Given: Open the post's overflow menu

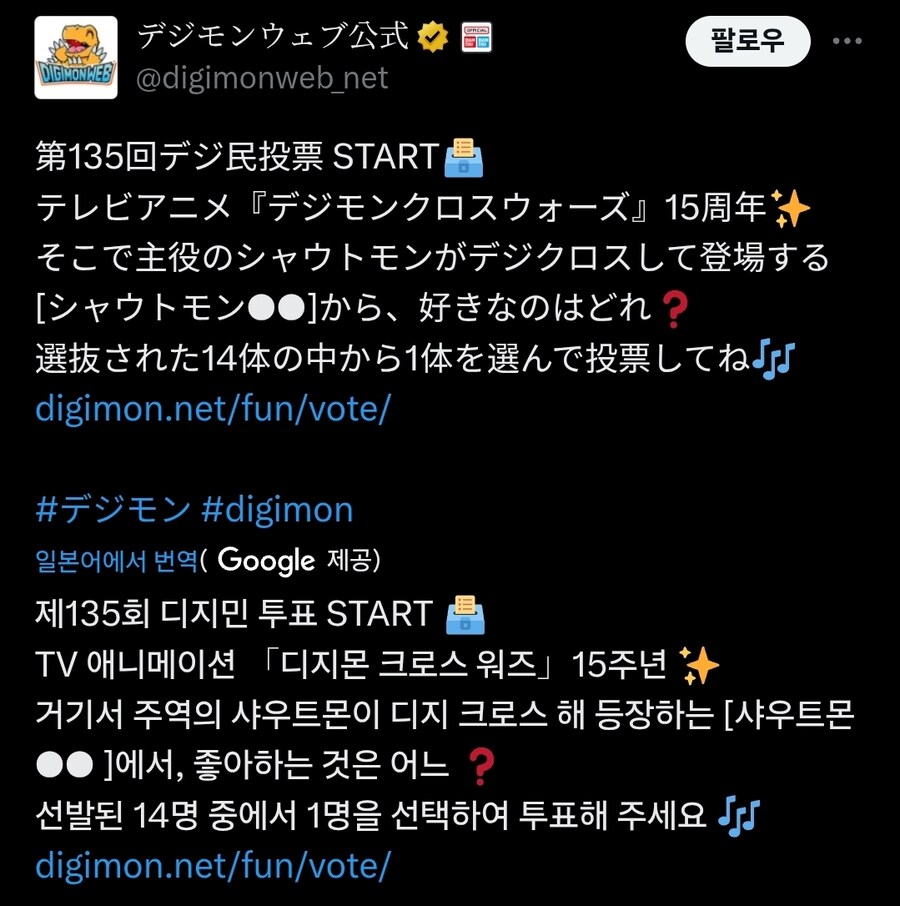Looking at the screenshot, I should click(847, 41).
